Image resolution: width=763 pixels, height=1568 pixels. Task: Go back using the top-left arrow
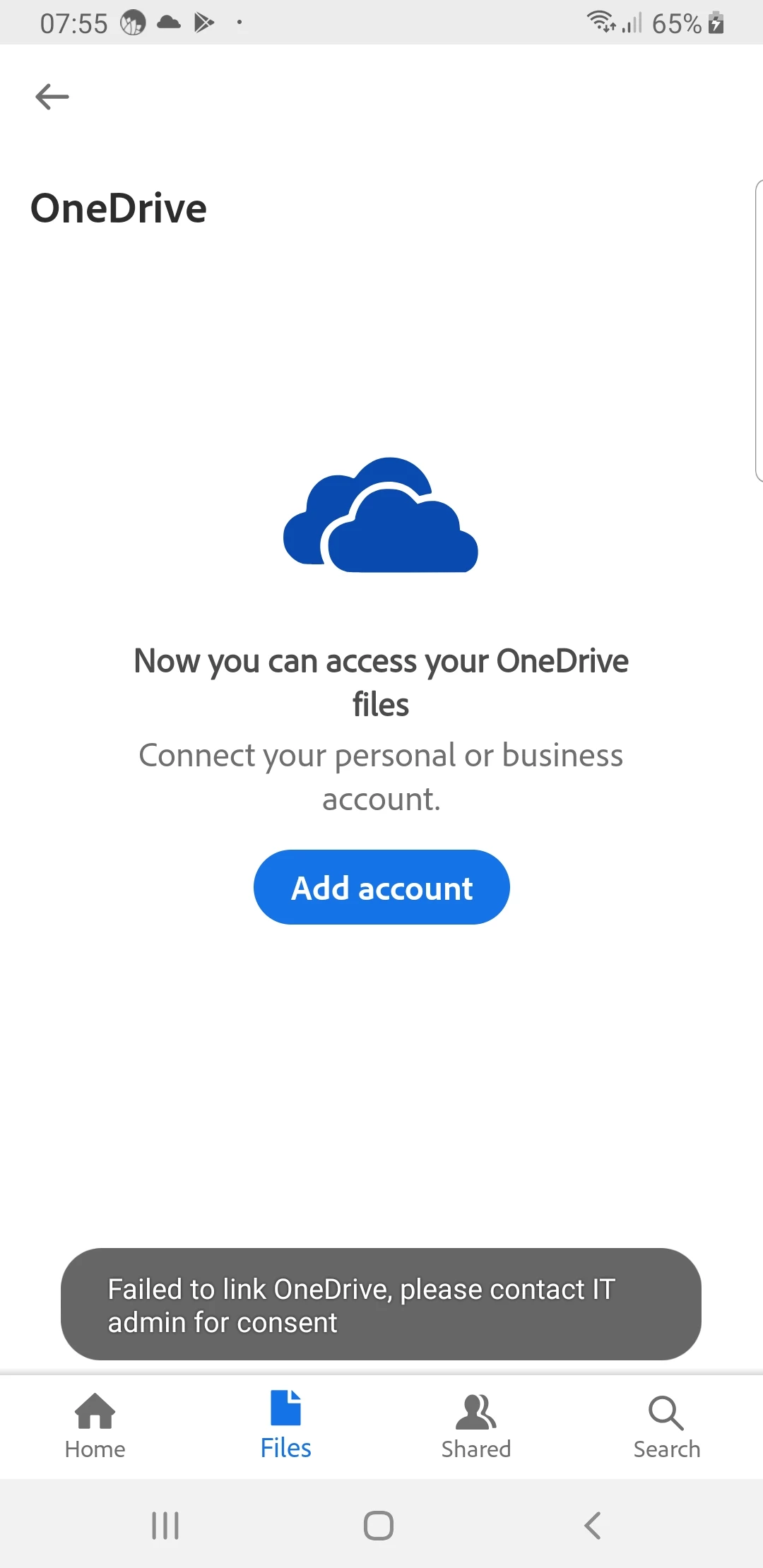(x=52, y=97)
